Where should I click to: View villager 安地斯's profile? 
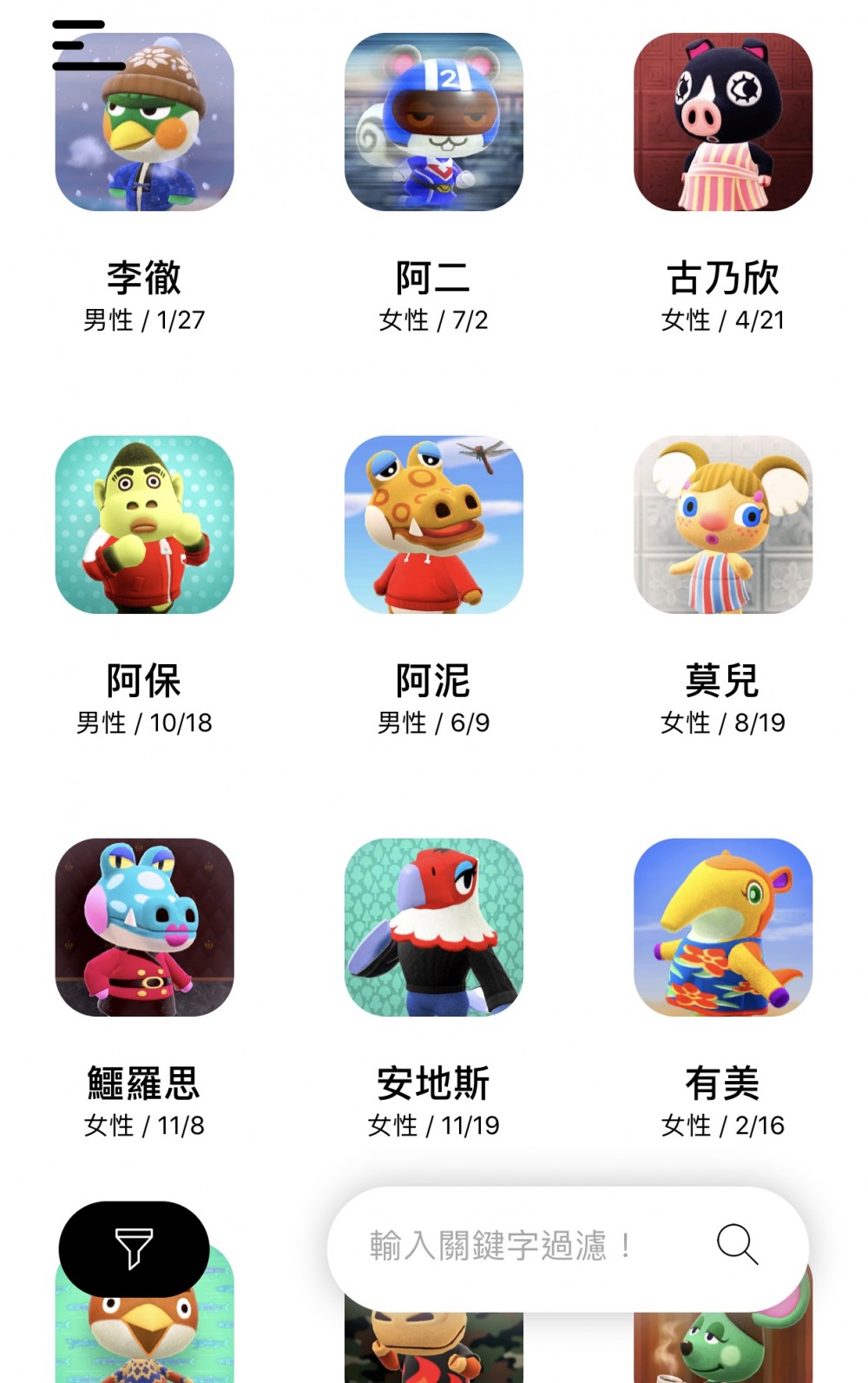433,927
